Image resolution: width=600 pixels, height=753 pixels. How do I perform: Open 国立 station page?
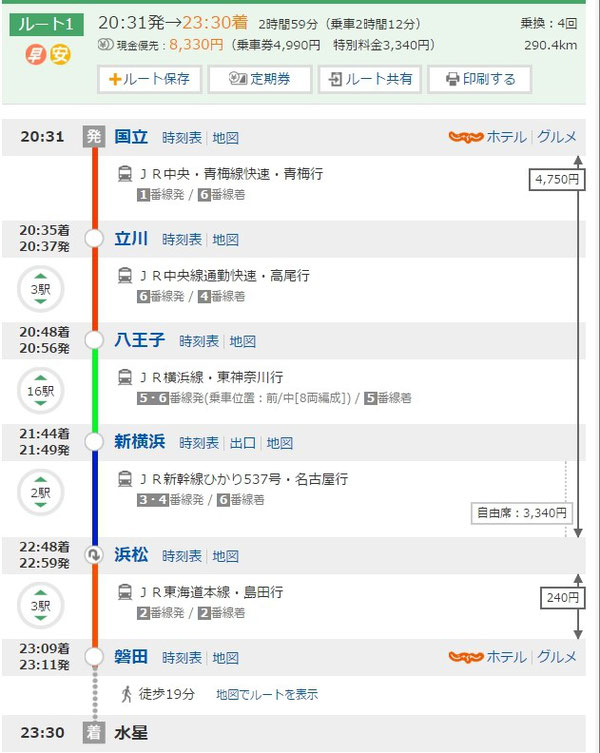tap(131, 137)
